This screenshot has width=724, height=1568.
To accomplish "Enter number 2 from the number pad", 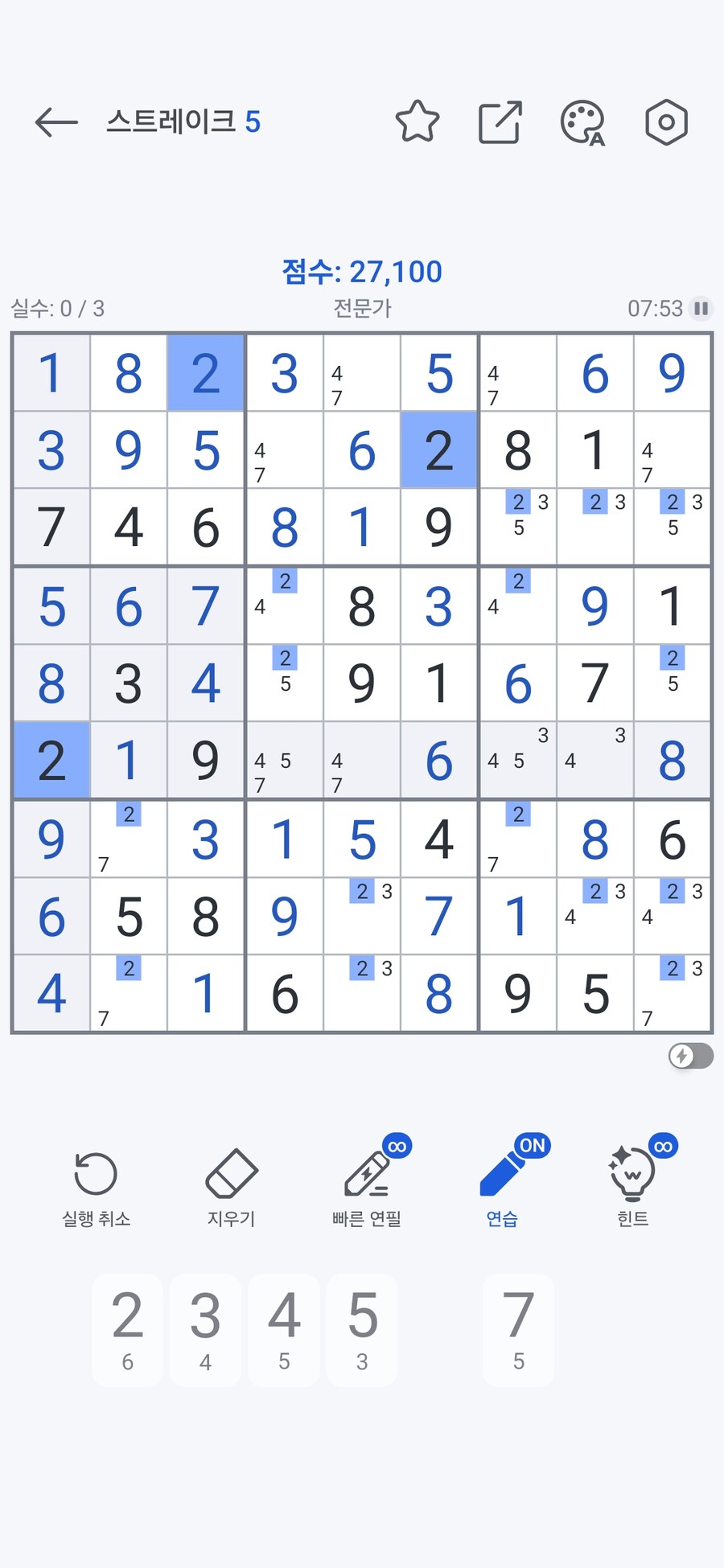I will tap(127, 1329).
